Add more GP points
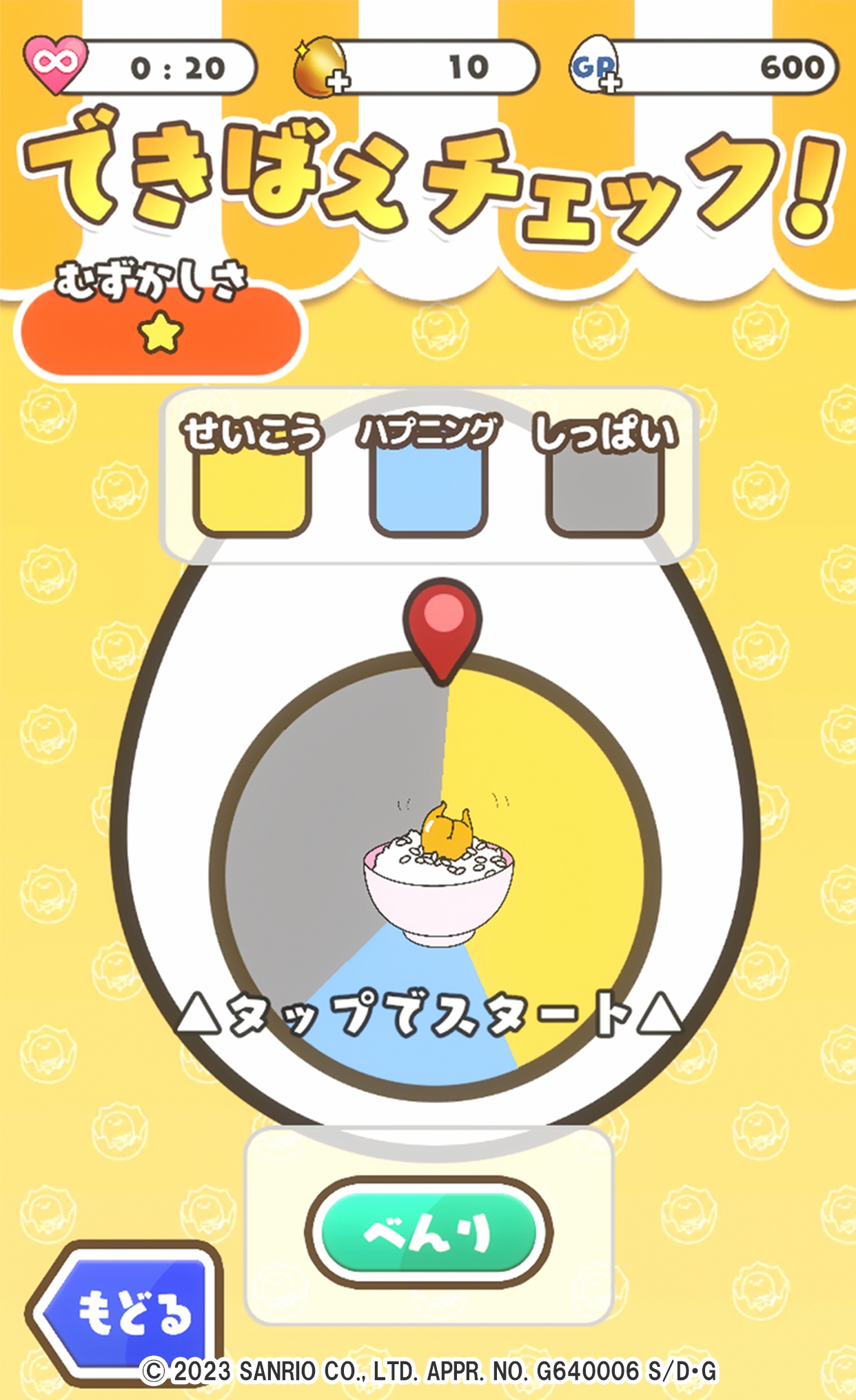Viewport: 856px width, 1400px height. [596, 70]
